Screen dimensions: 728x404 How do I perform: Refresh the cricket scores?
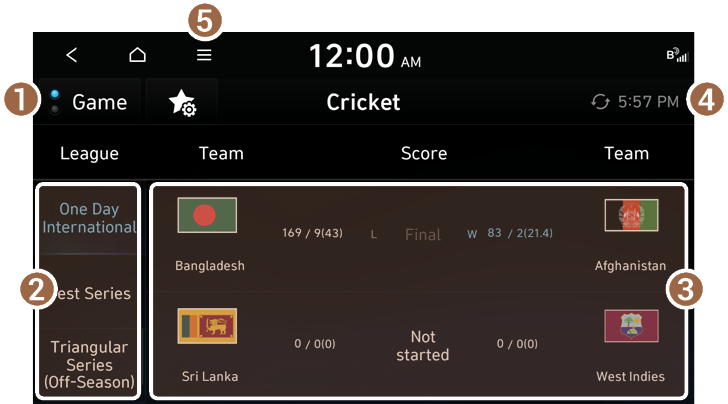click(601, 102)
